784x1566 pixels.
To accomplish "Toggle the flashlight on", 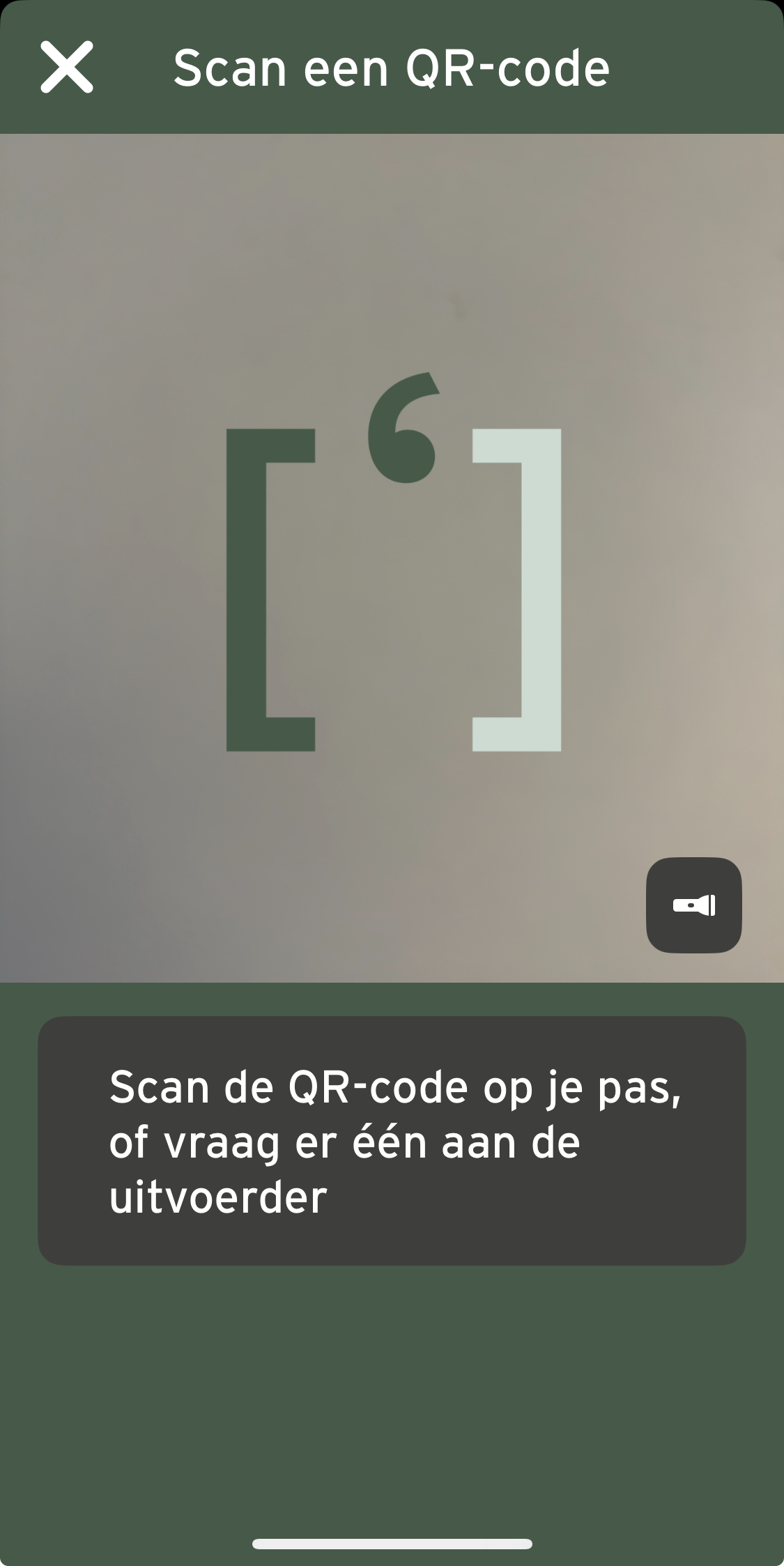I will coord(693,905).
